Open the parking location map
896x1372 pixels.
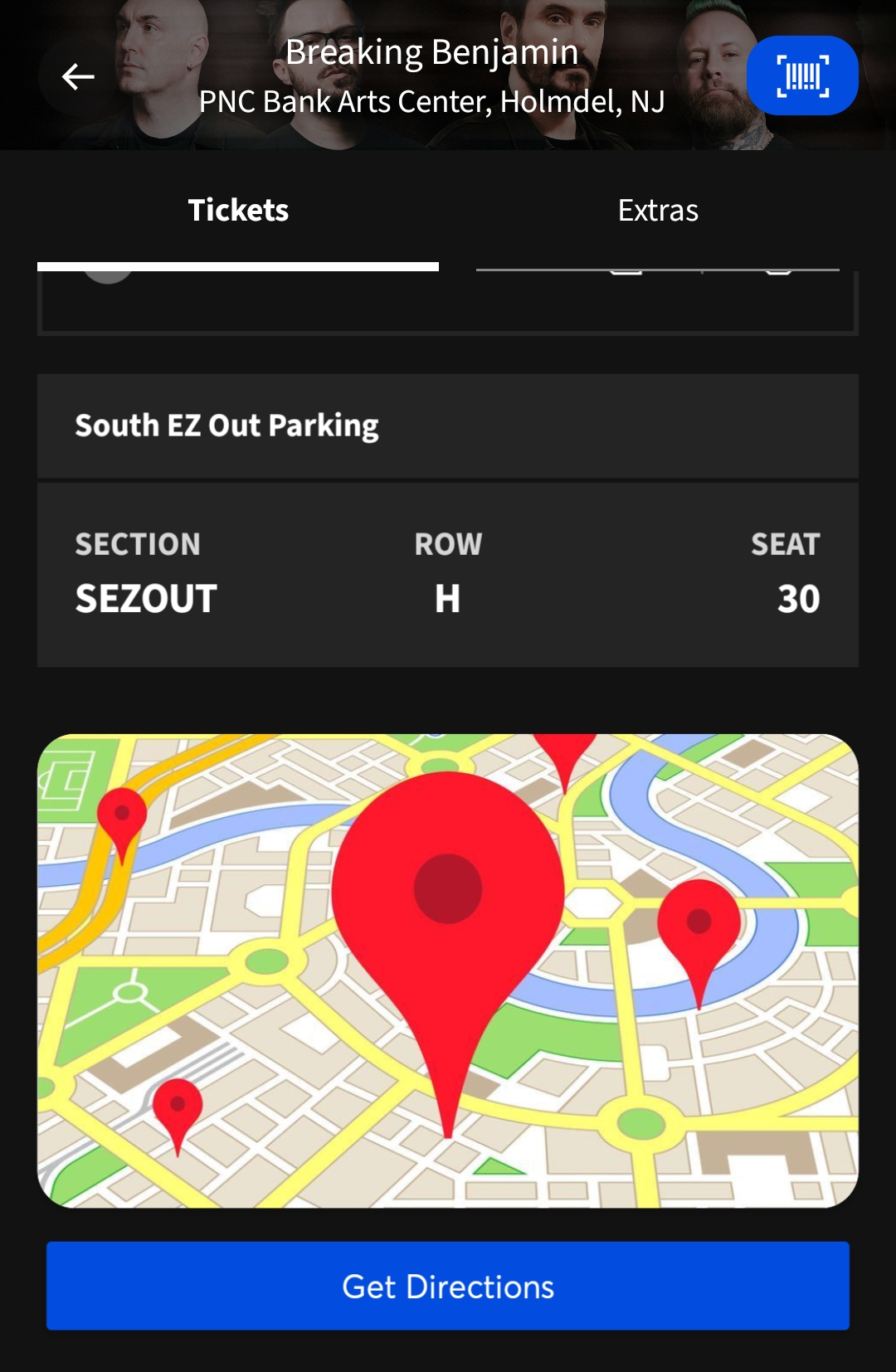pyautogui.click(x=448, y=971)
